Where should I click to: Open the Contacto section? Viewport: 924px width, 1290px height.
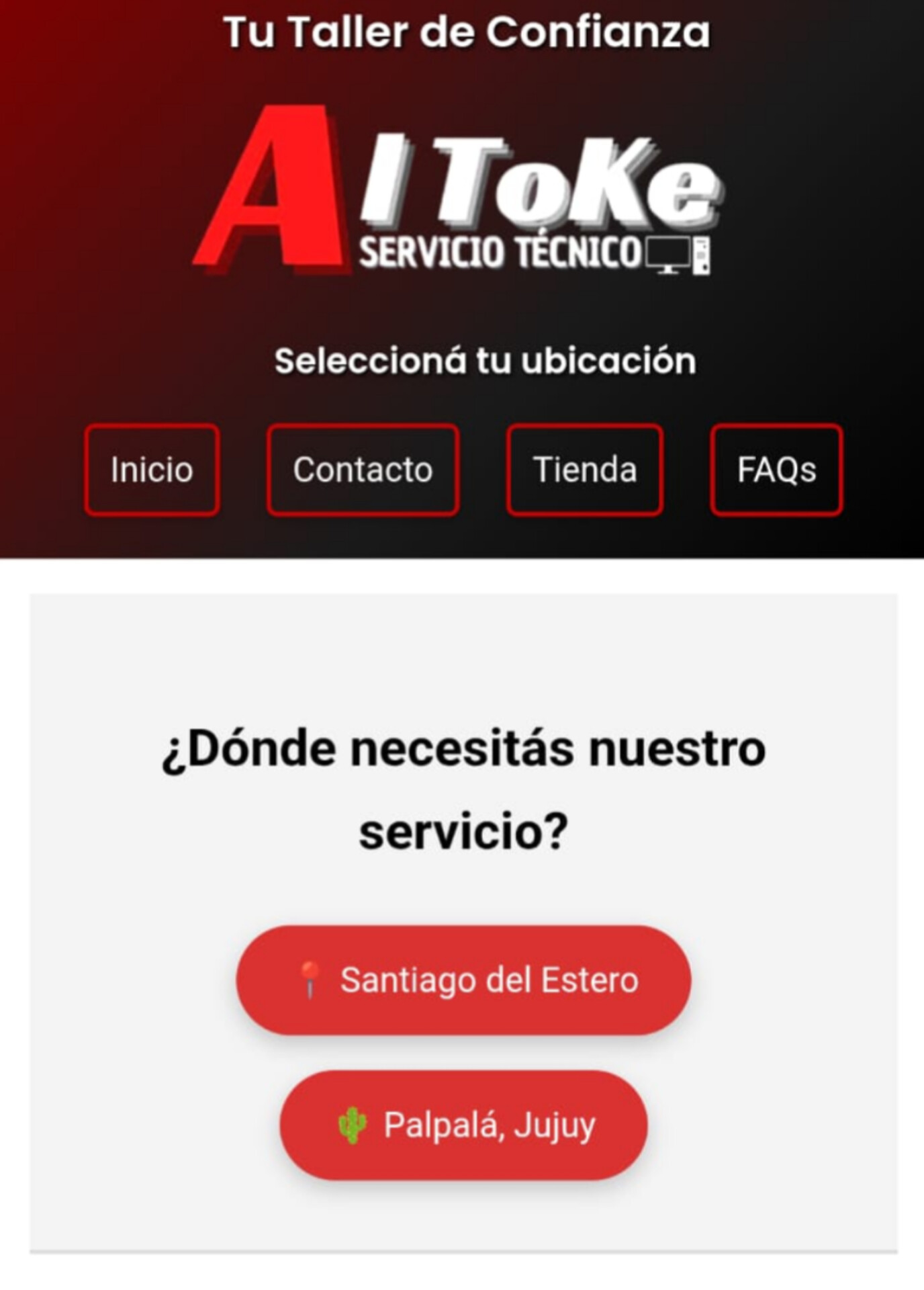click(x=363, y=470)
